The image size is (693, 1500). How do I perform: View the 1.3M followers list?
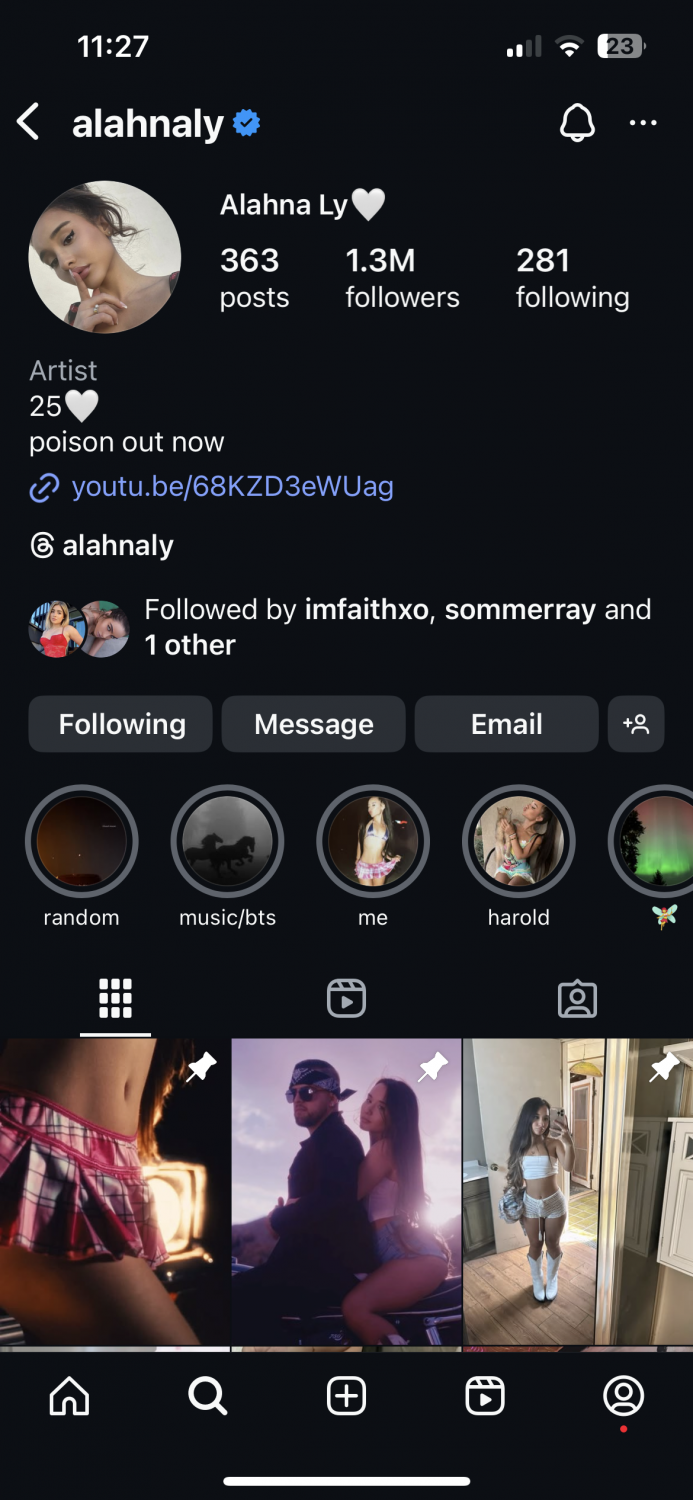[x=402, y=278]
